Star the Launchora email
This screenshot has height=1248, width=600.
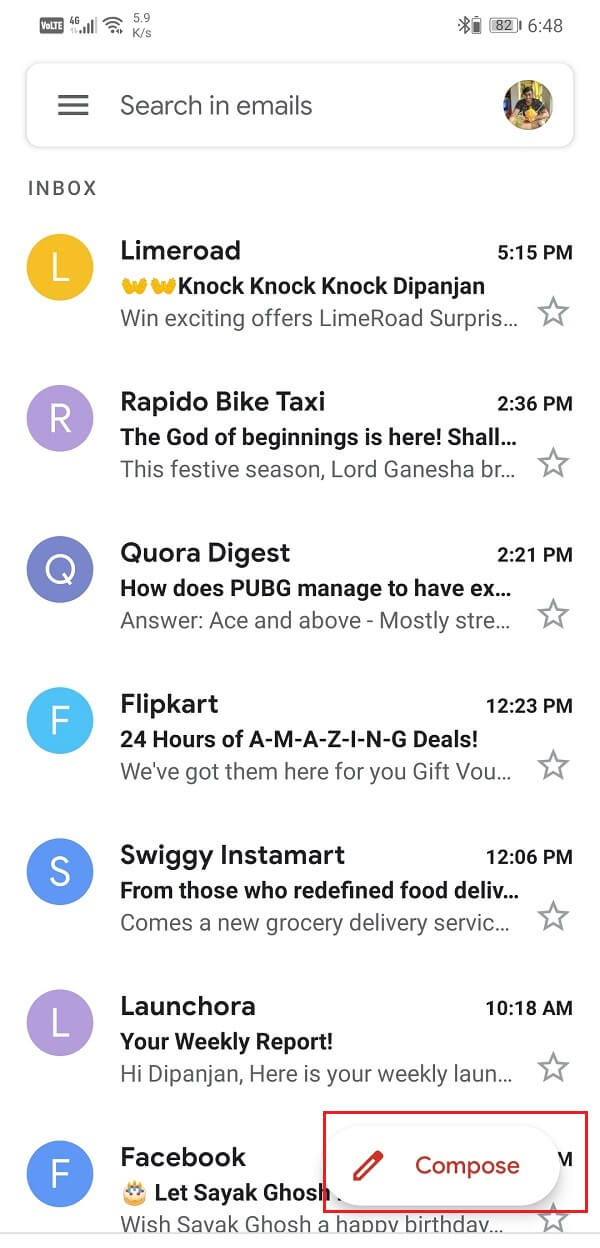[553, 1067]
